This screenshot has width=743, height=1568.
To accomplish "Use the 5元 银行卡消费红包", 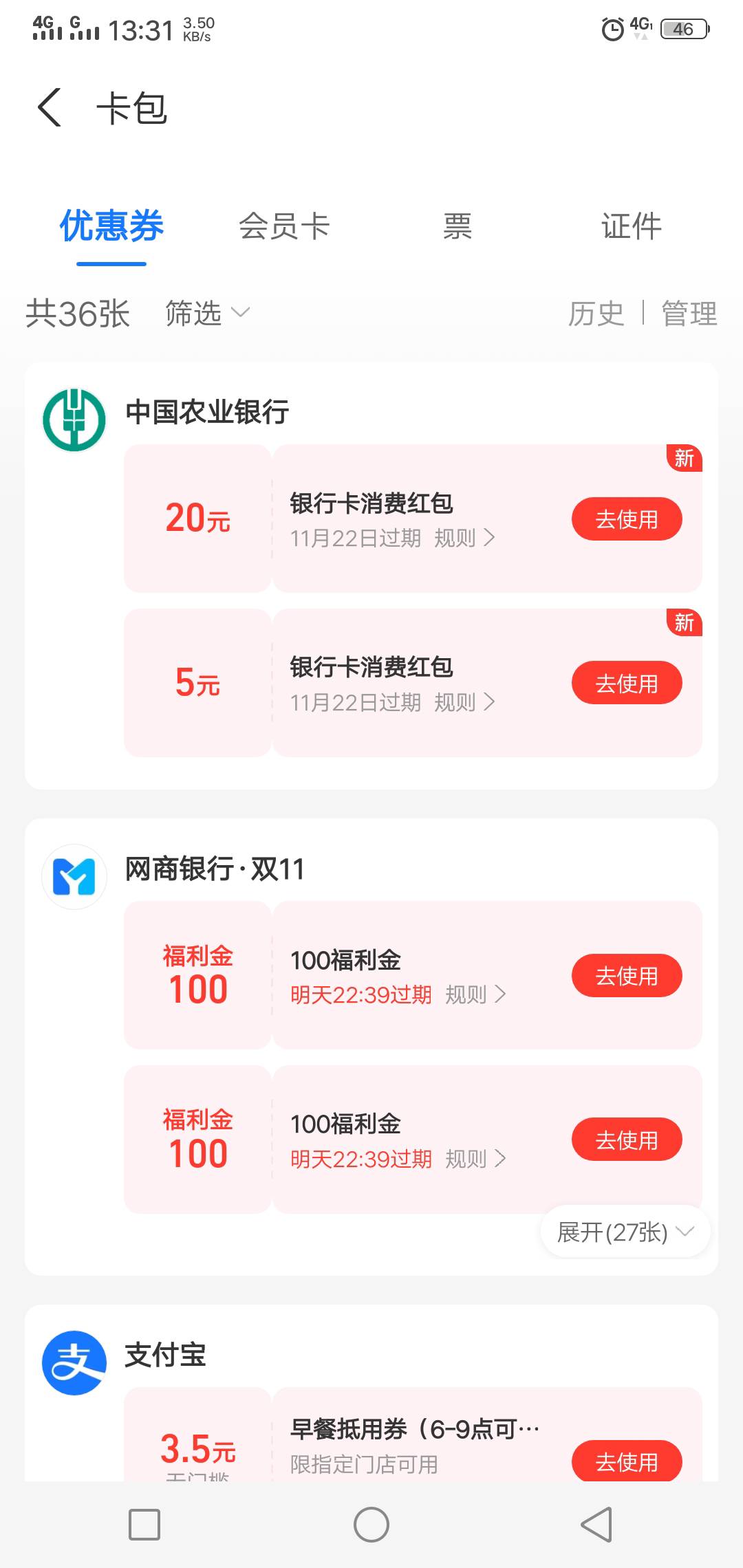I will pos(627,683).
